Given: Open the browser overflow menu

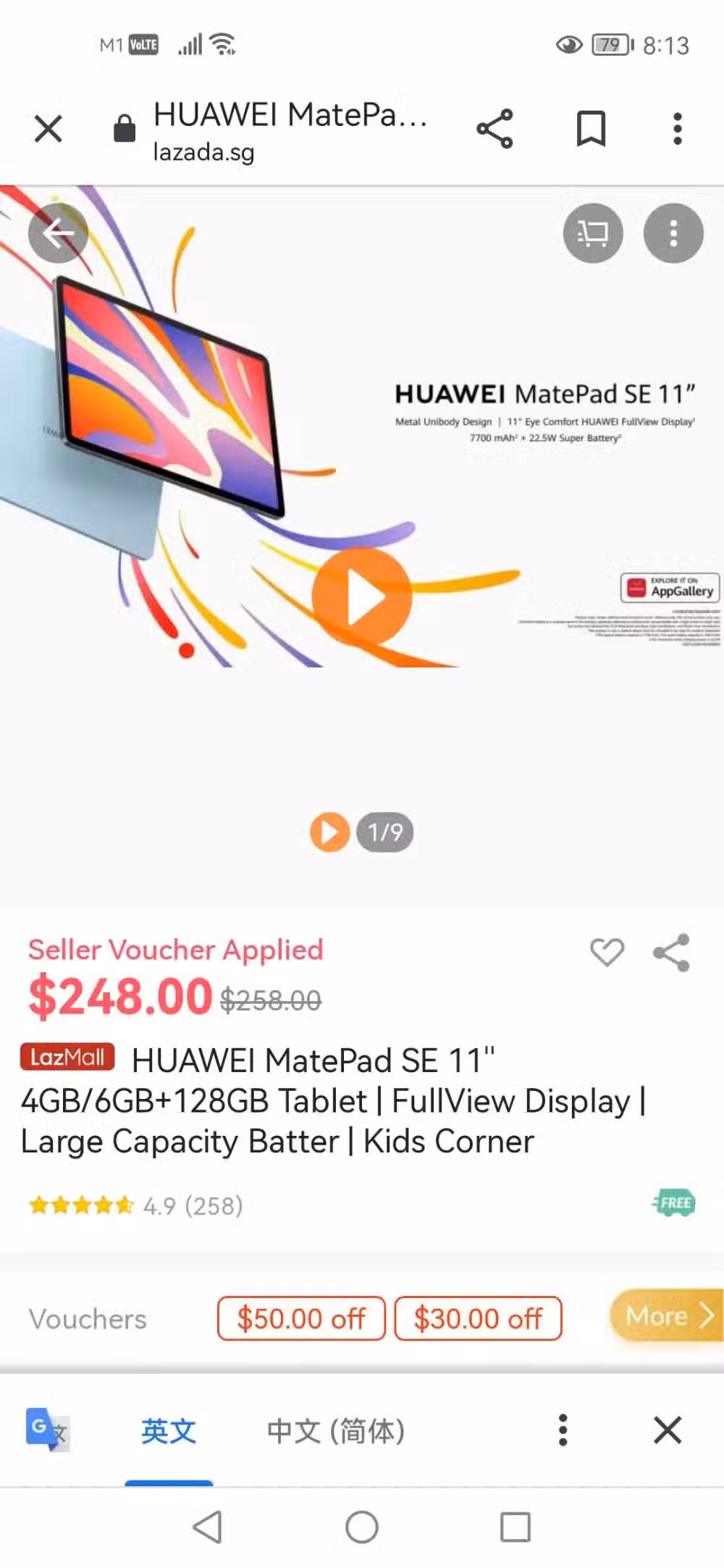Looking at the screenshot, I should [677, 130].
